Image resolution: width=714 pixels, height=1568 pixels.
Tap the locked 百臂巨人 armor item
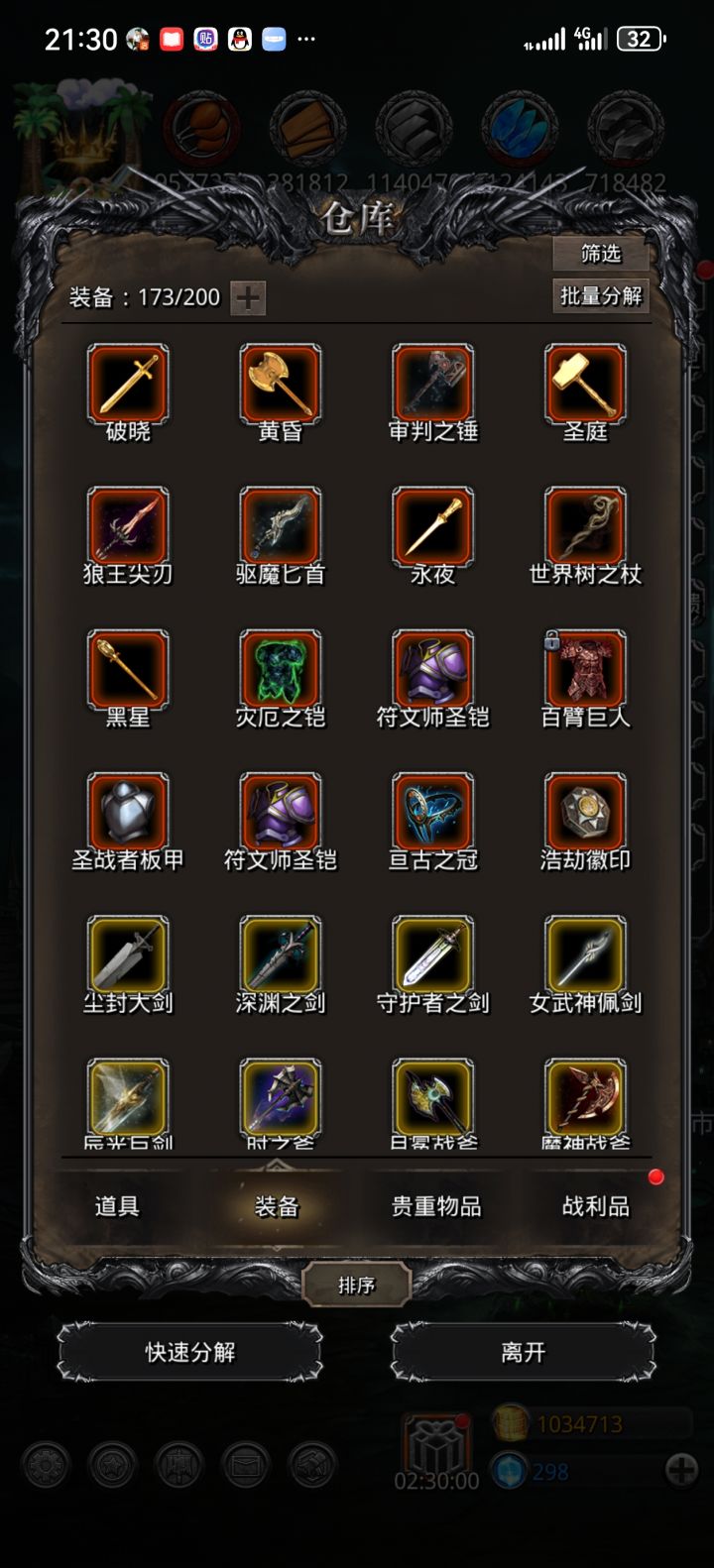[x=585, y=672]
